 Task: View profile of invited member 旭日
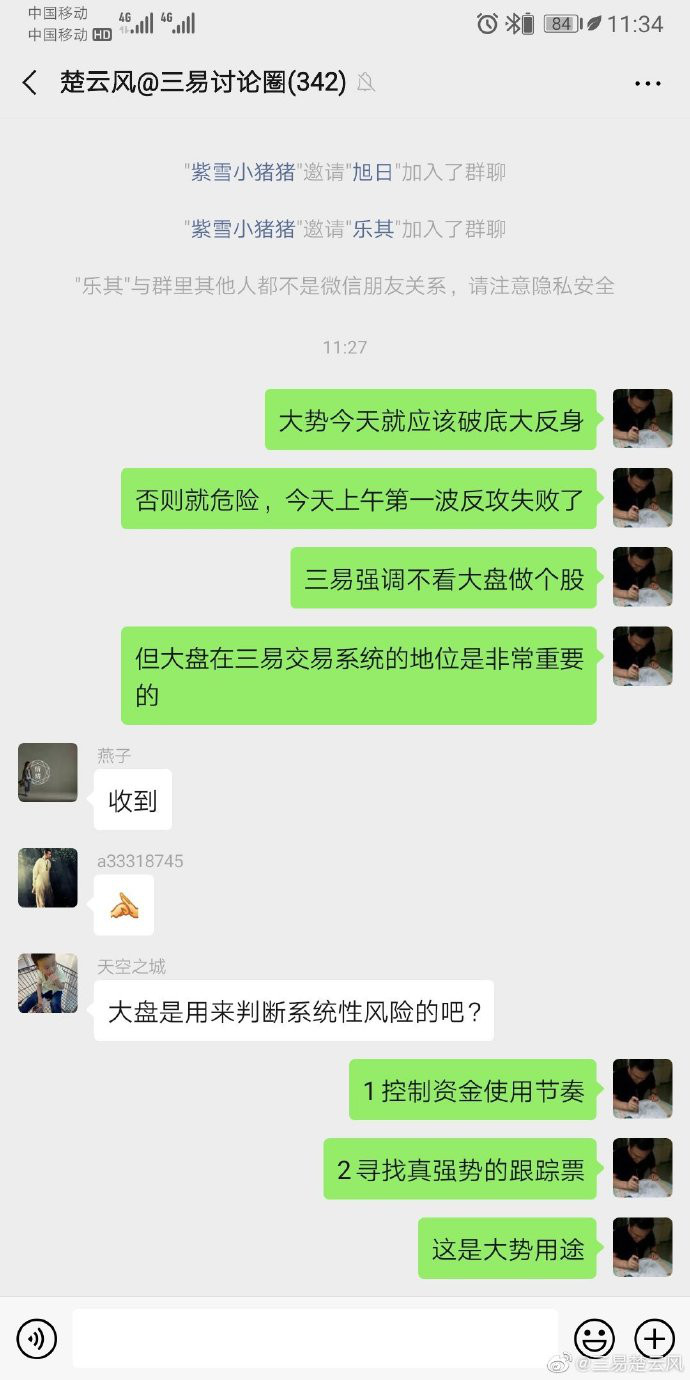click(x=373, y=172)
